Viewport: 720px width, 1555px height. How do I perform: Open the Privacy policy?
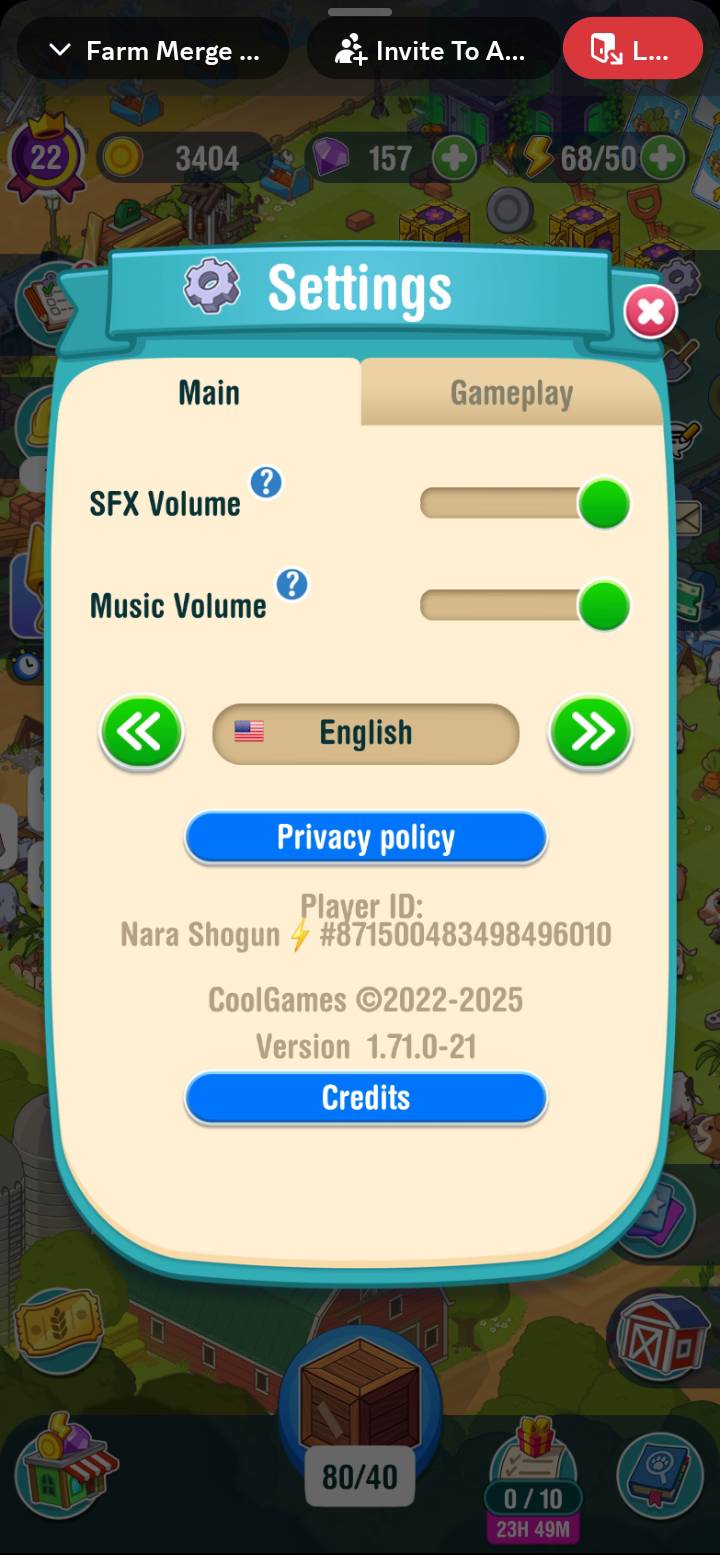tap(365, 837)
